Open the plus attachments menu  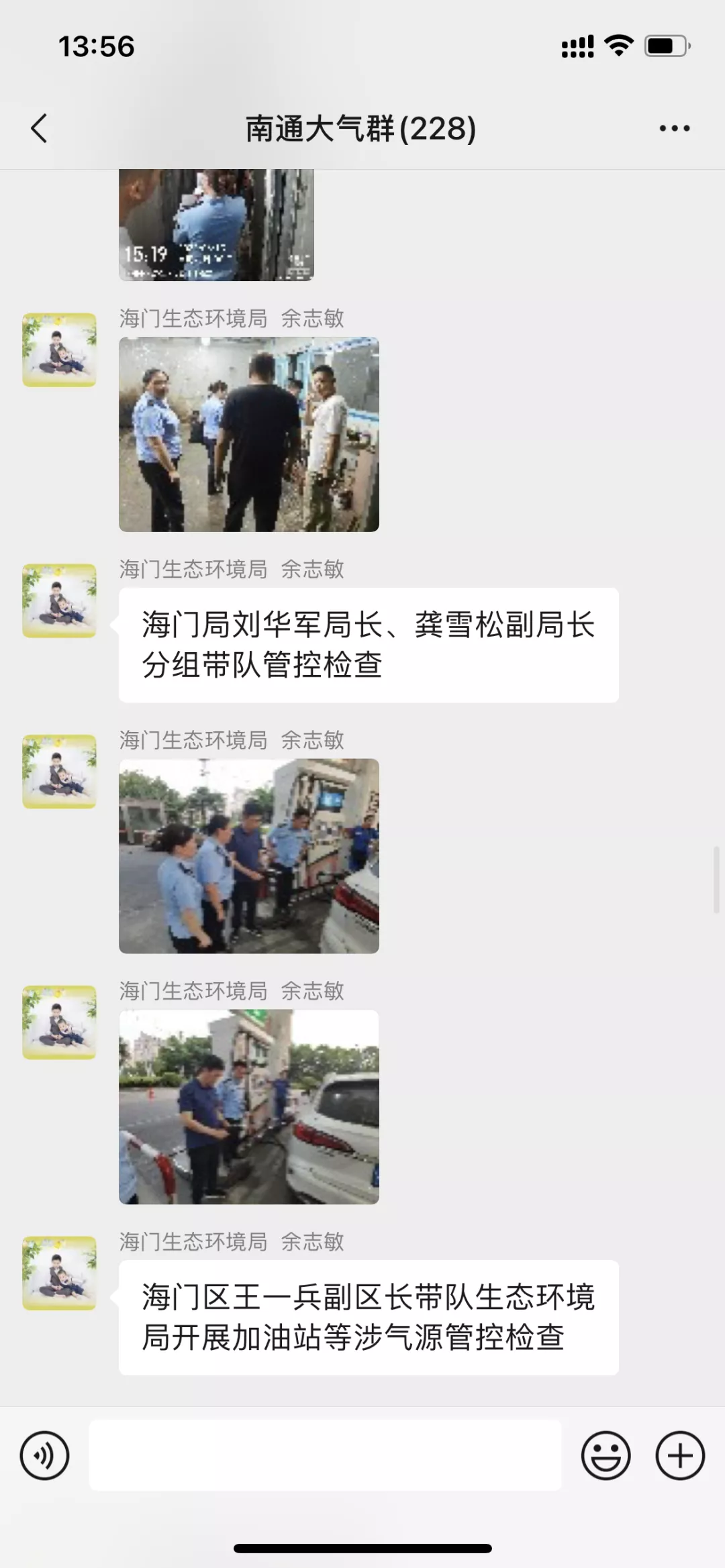click(x=679, y=1455)
